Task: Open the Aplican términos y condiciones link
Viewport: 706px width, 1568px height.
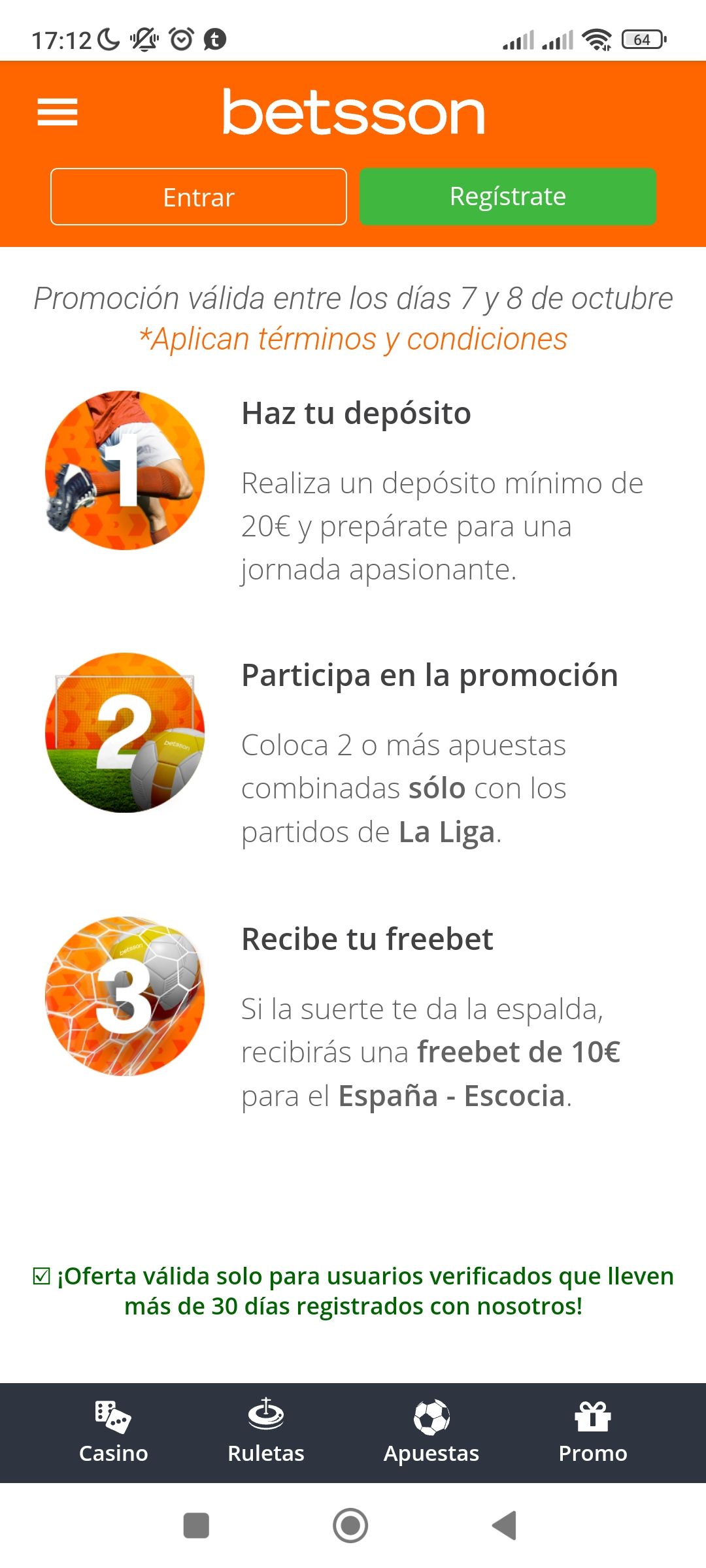Action: pos(353,339)
